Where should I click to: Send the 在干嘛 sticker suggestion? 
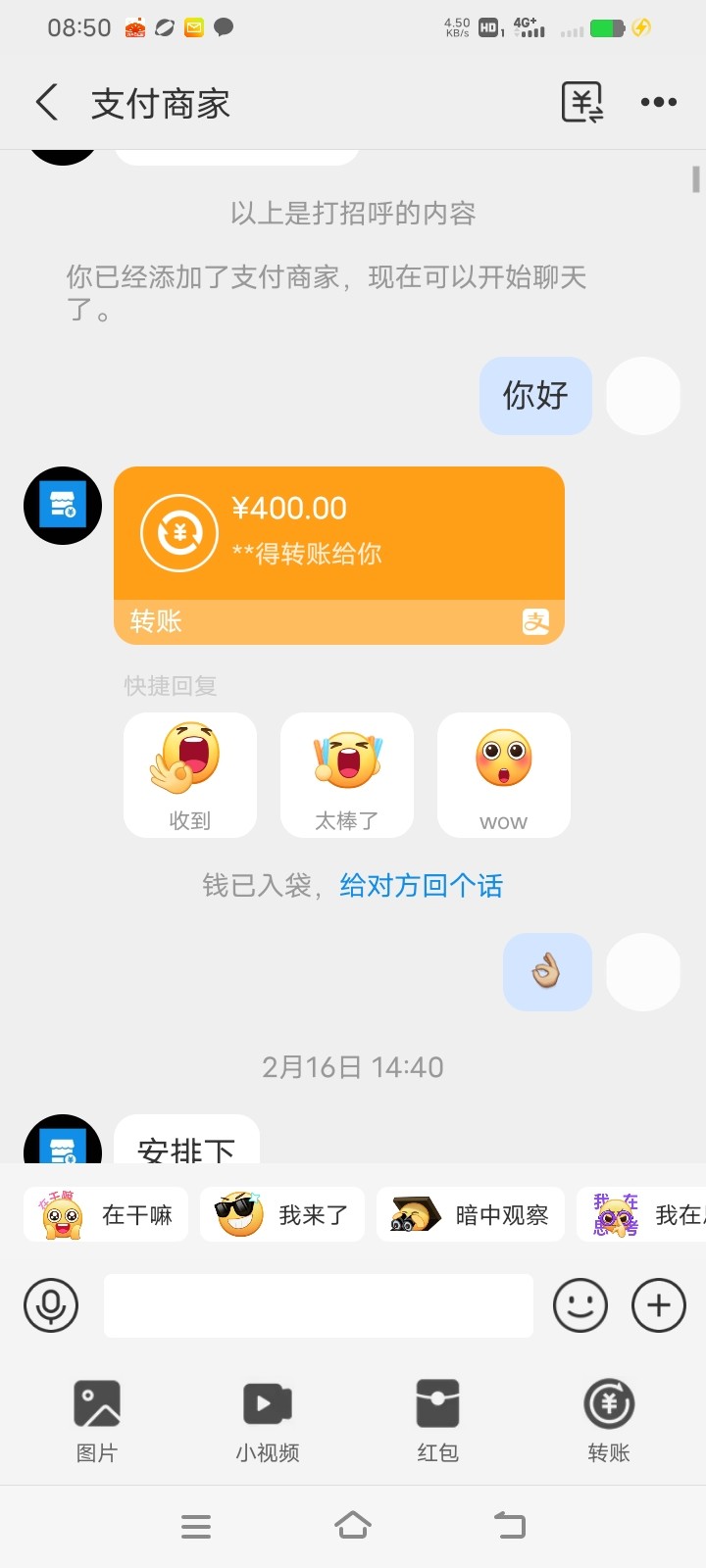tap(106, 1215)
